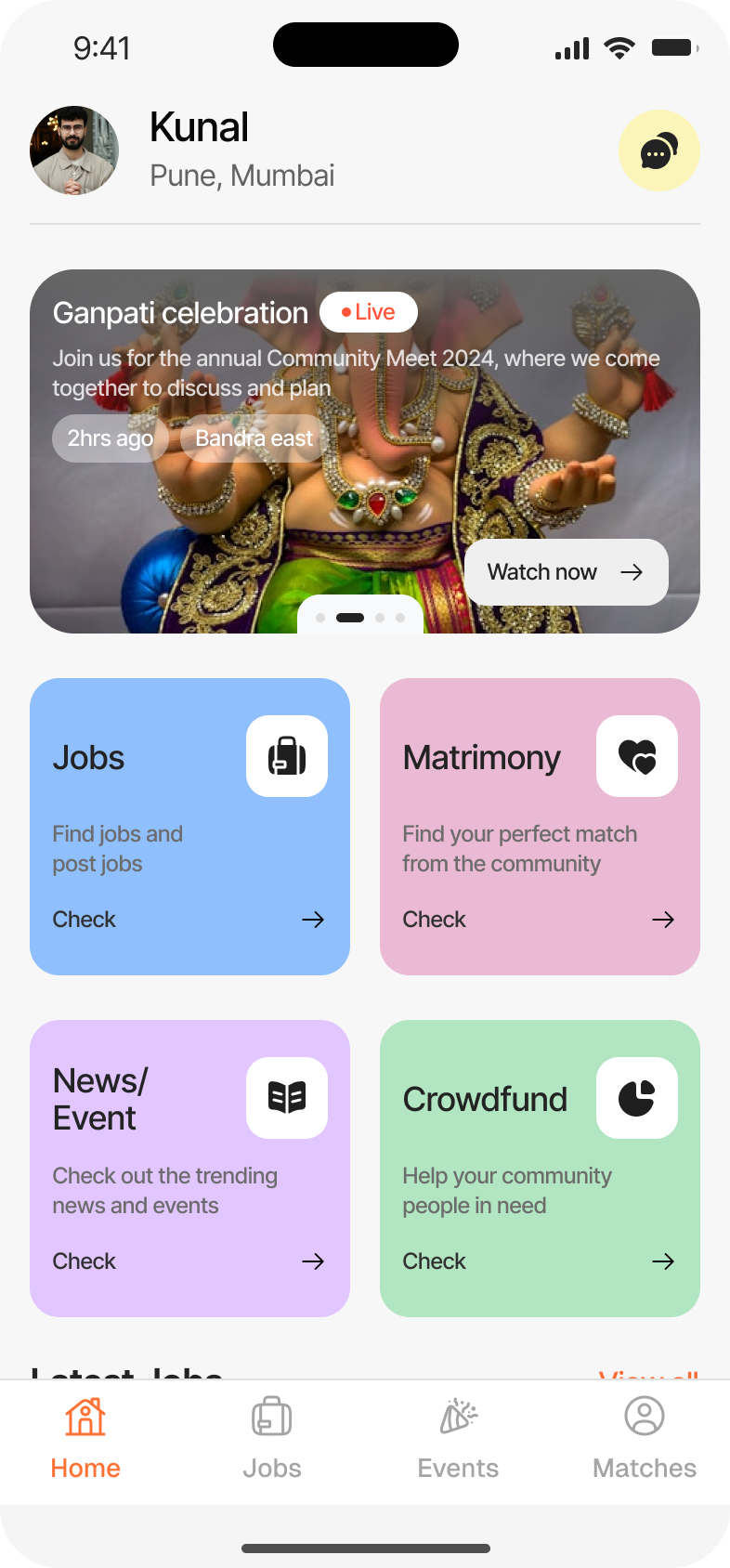Switch to the Matches tab
730x1568 pixels.
[x=645, y=1440]
